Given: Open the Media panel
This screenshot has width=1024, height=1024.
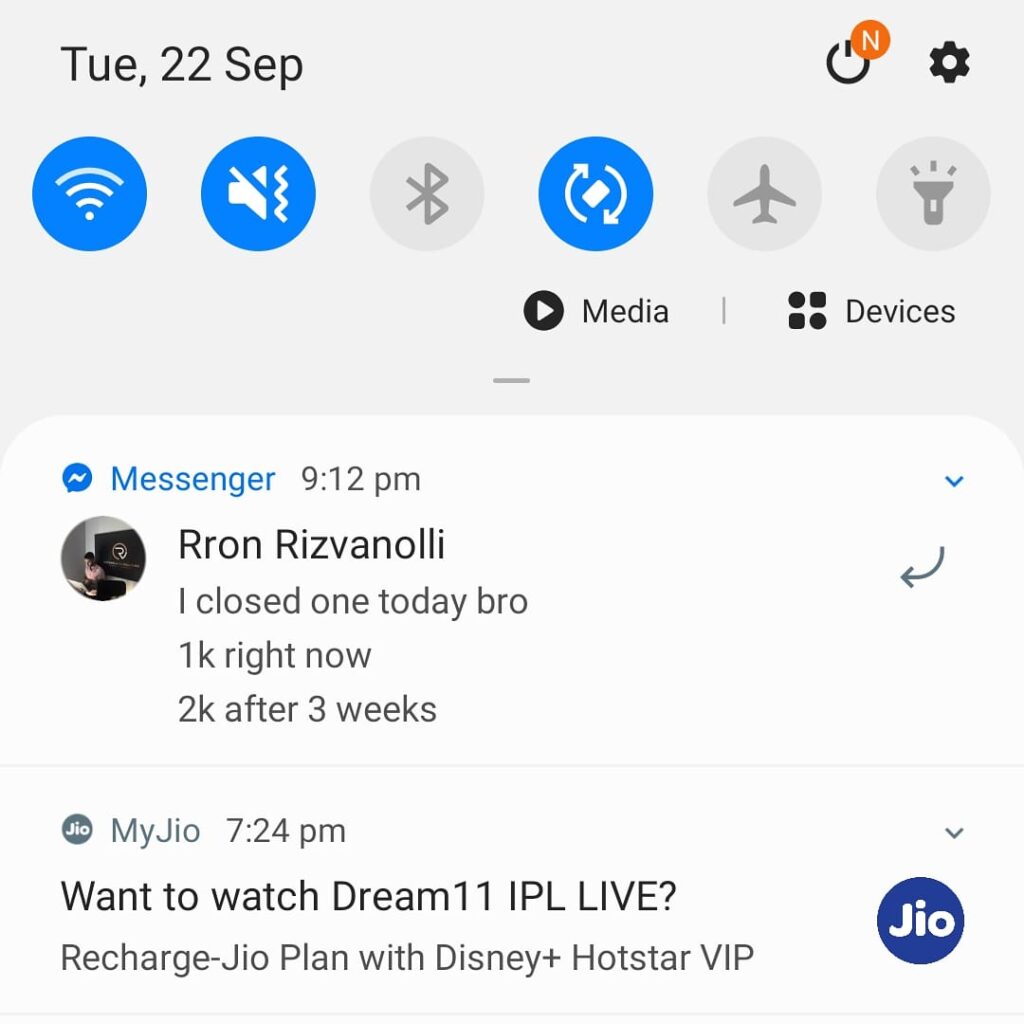Looking at the screenshot, I should (597, 311).
